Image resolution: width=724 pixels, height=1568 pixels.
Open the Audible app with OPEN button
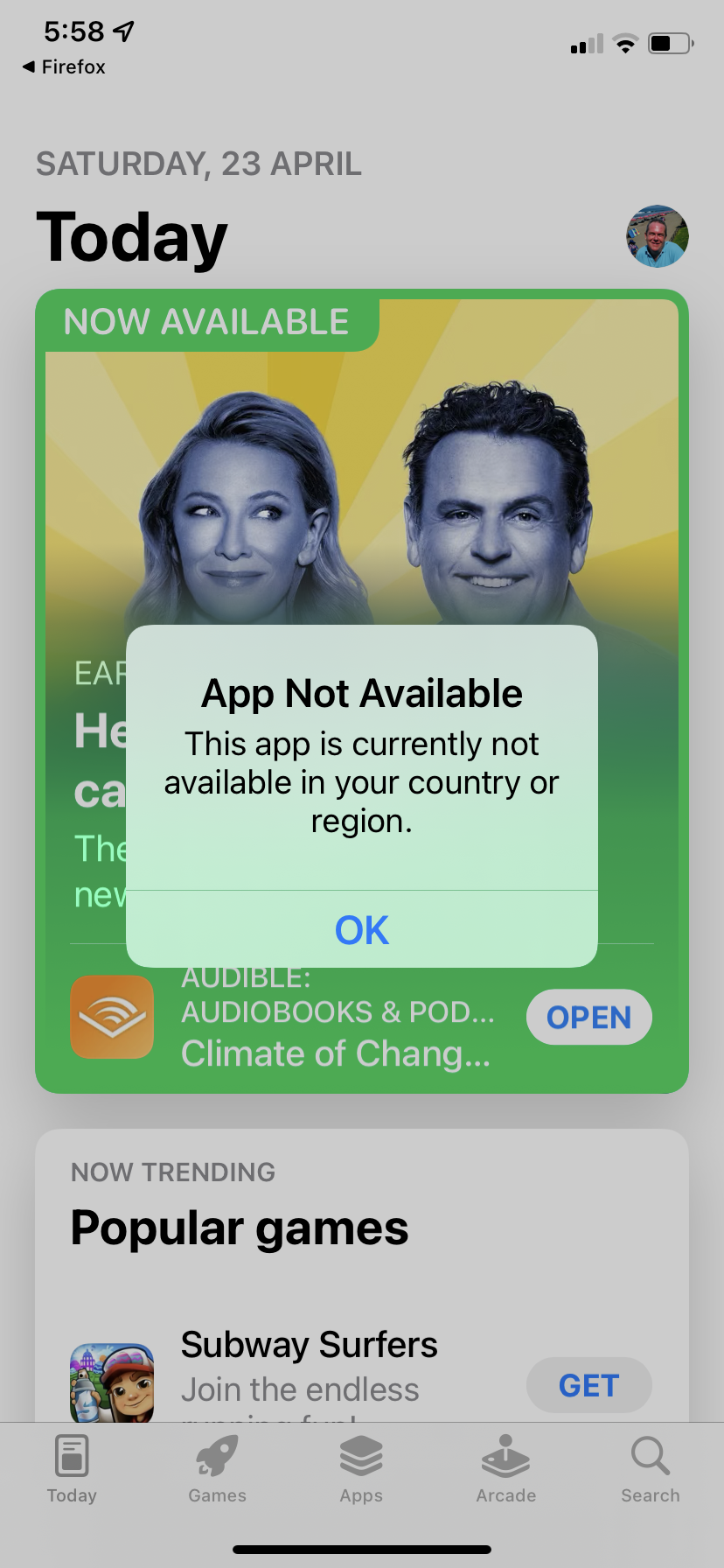588,1018
